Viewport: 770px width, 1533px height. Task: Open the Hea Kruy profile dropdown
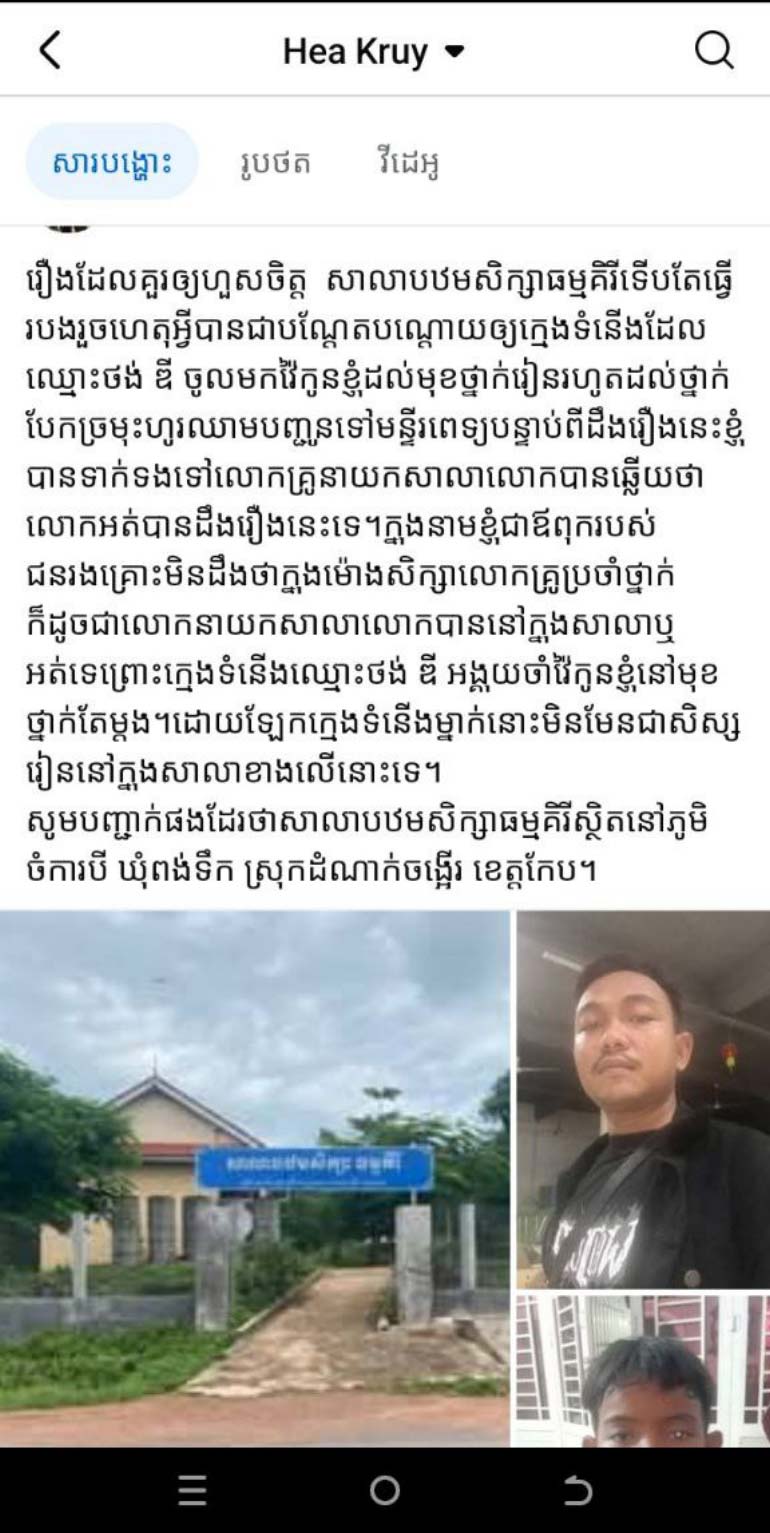tap(374, 51)
